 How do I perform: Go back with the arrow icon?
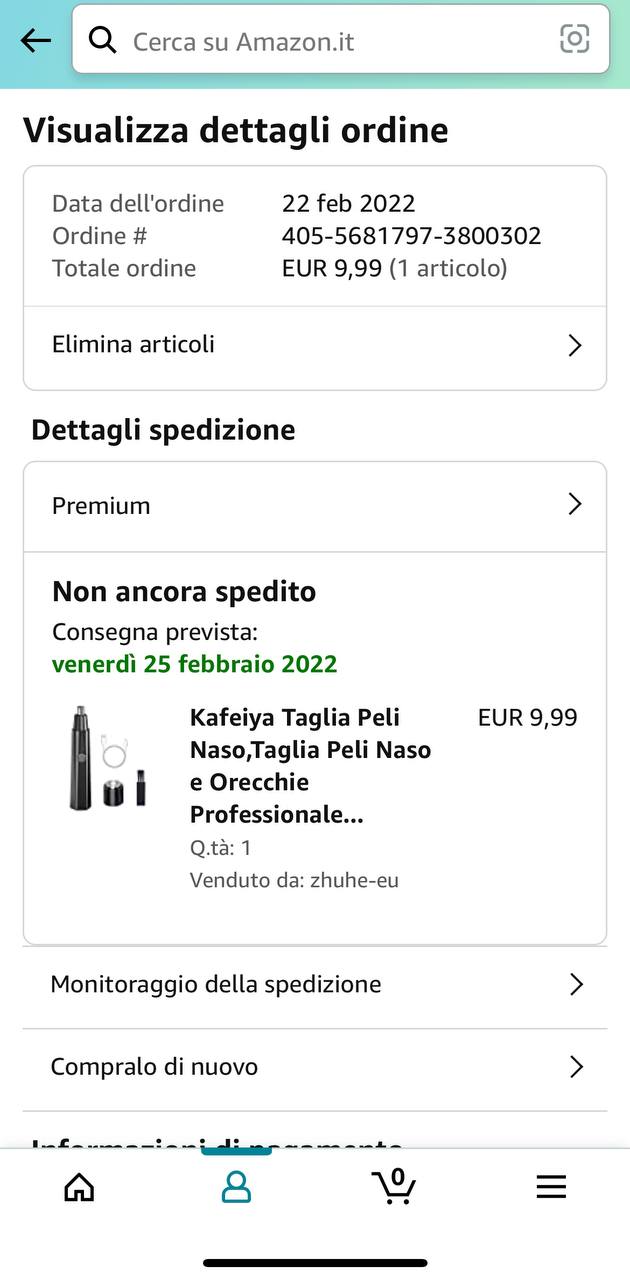(35, 41)
